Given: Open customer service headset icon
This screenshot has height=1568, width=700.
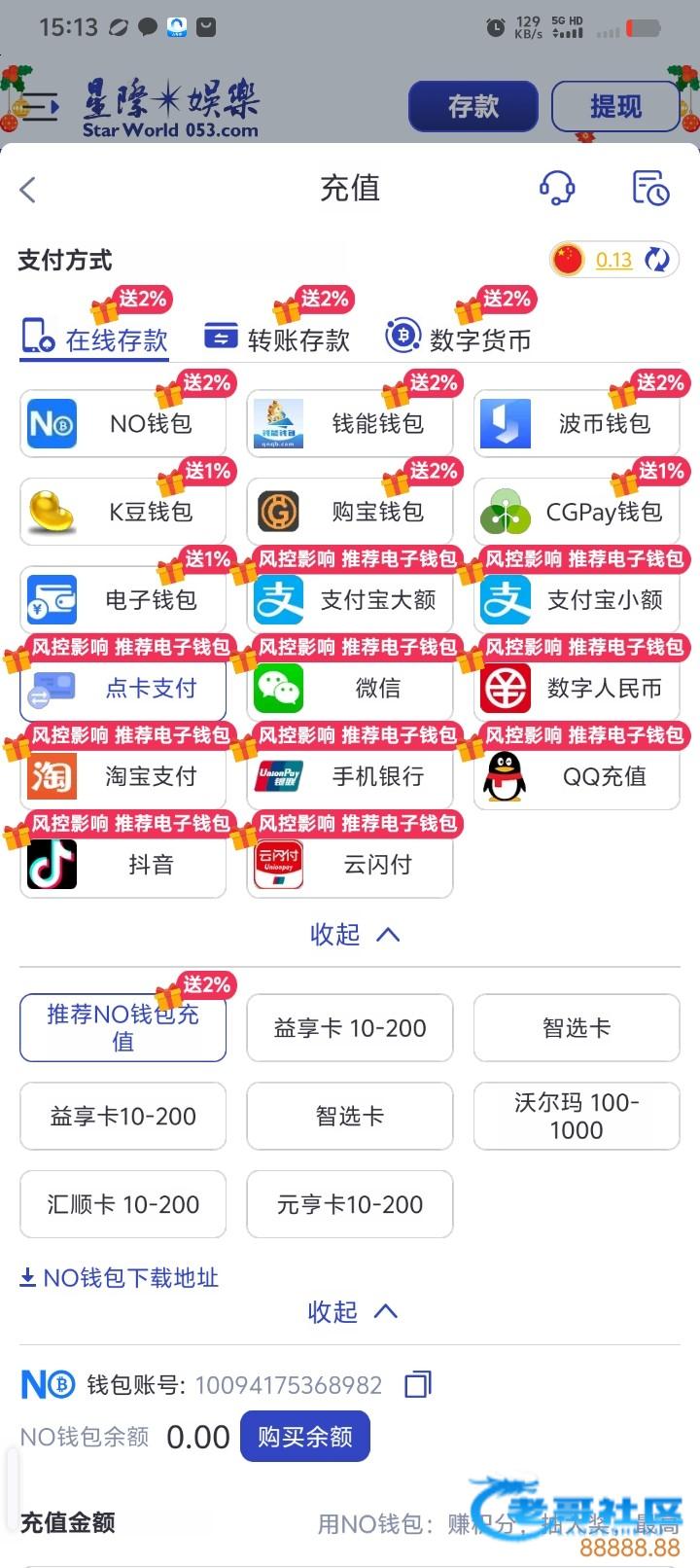Looking at the screenshot, I should (x=557, y=188).
